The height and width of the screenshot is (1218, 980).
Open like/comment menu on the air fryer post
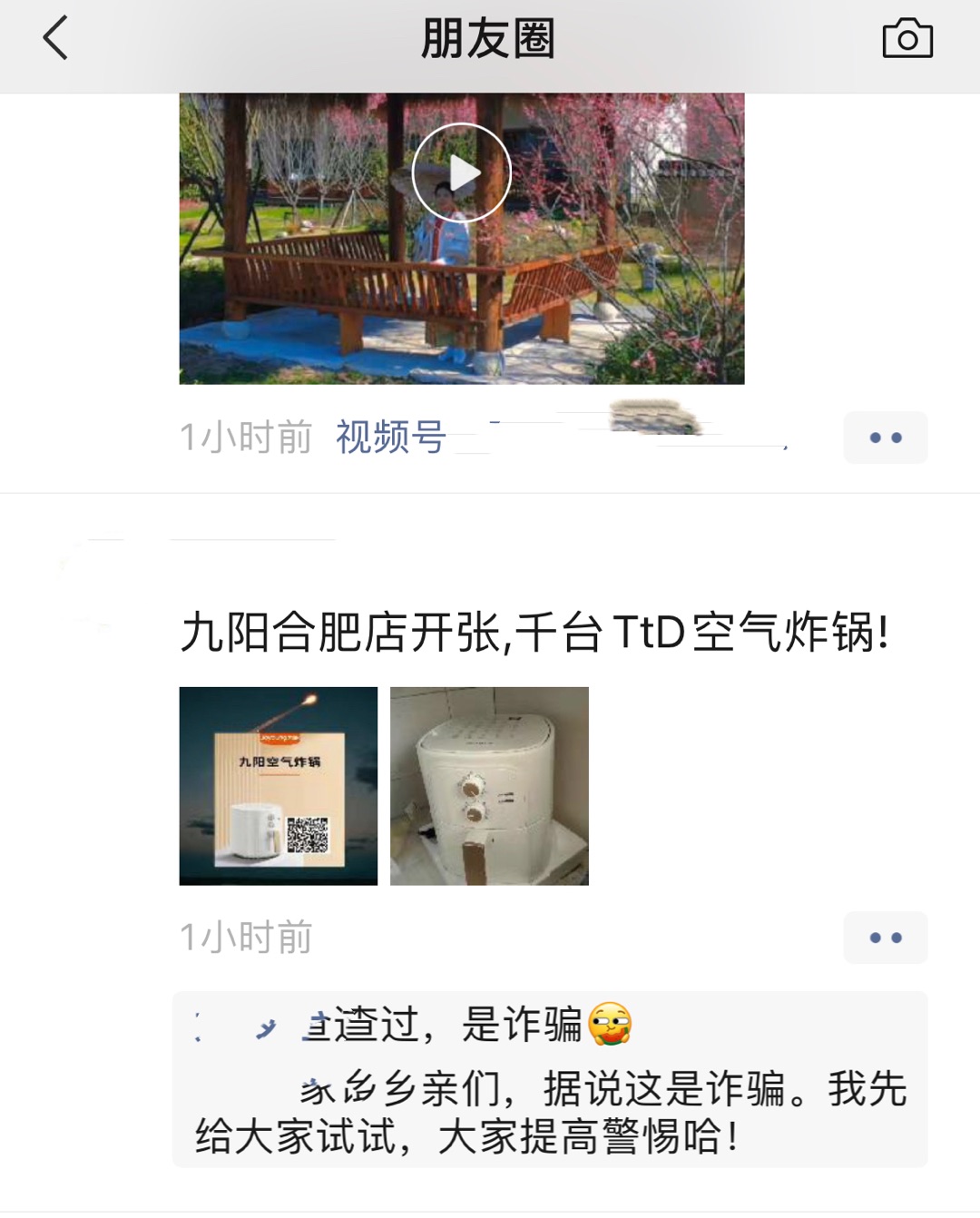[x=885, y=938]
